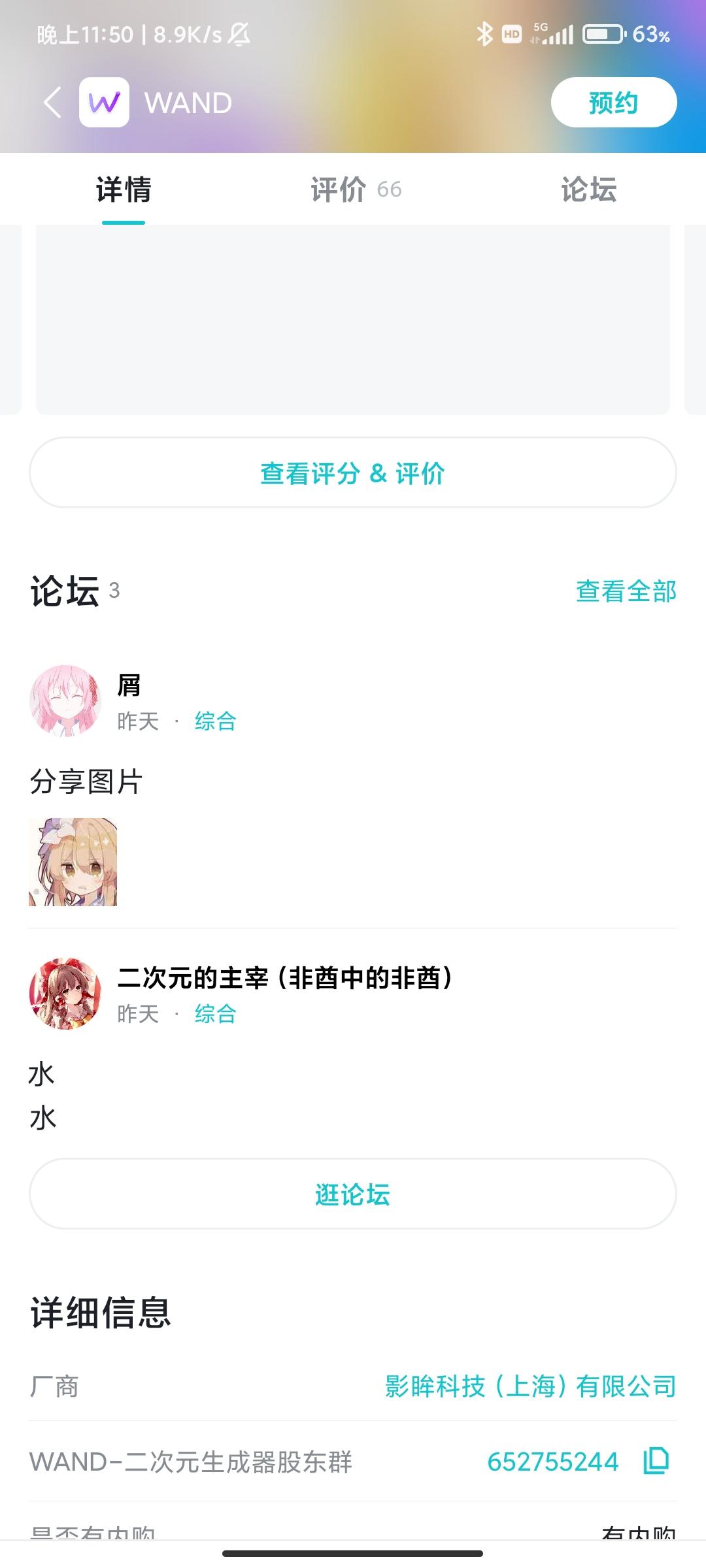Switch to the 论坛 tab
706x1568 pixels.
(587, 189)
